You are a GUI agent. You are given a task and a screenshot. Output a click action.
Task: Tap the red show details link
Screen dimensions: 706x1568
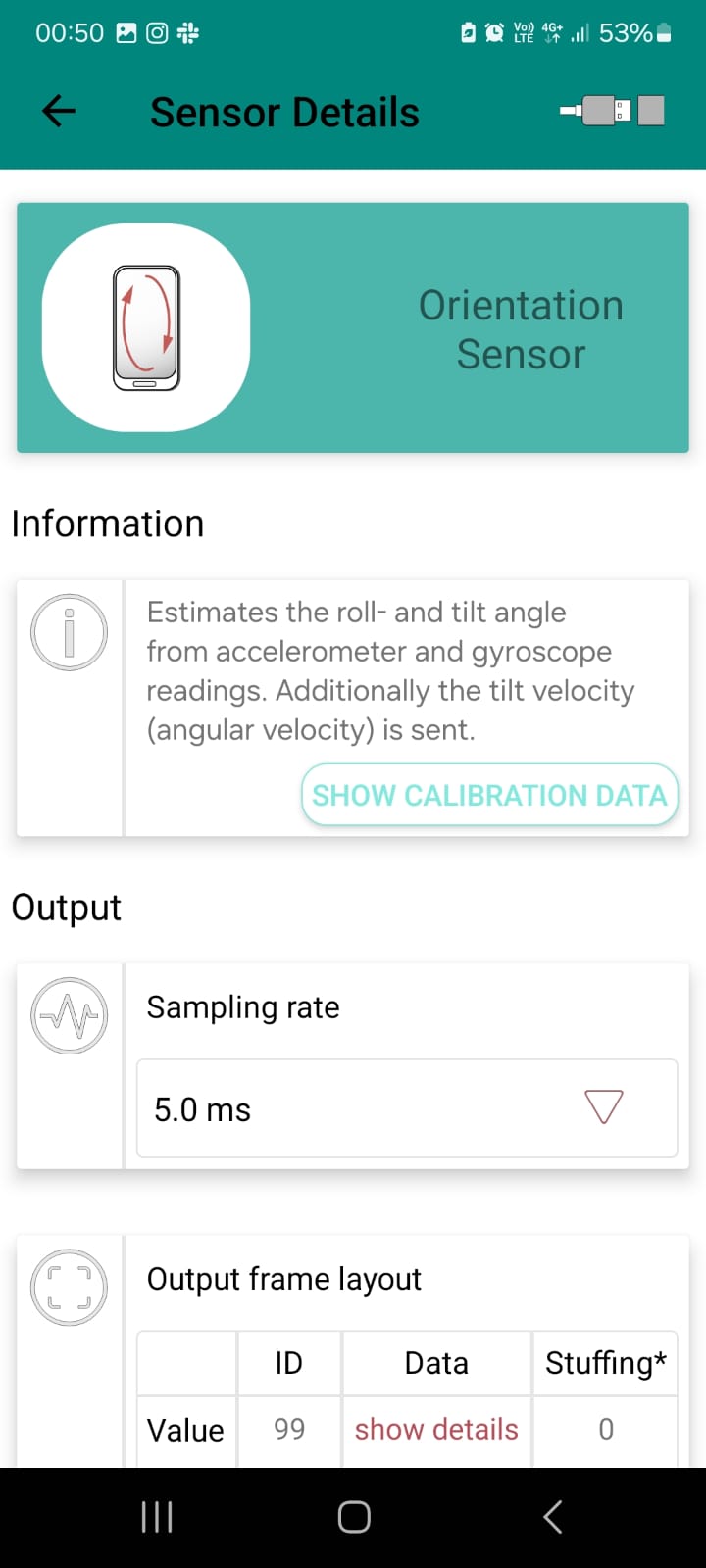tap(436, 1430)
